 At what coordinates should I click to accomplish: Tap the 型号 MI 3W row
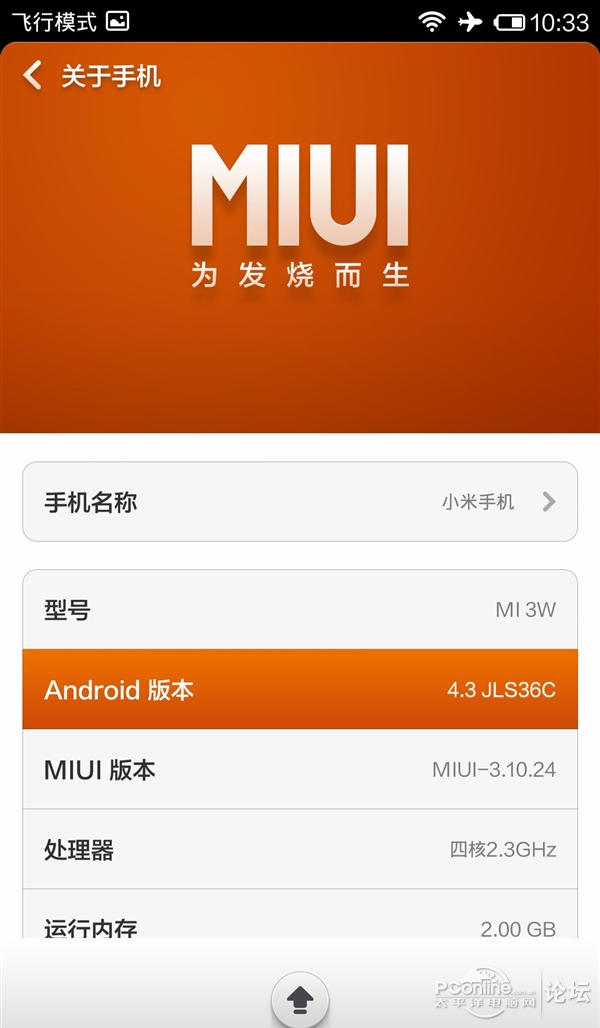tap(300, 610)
